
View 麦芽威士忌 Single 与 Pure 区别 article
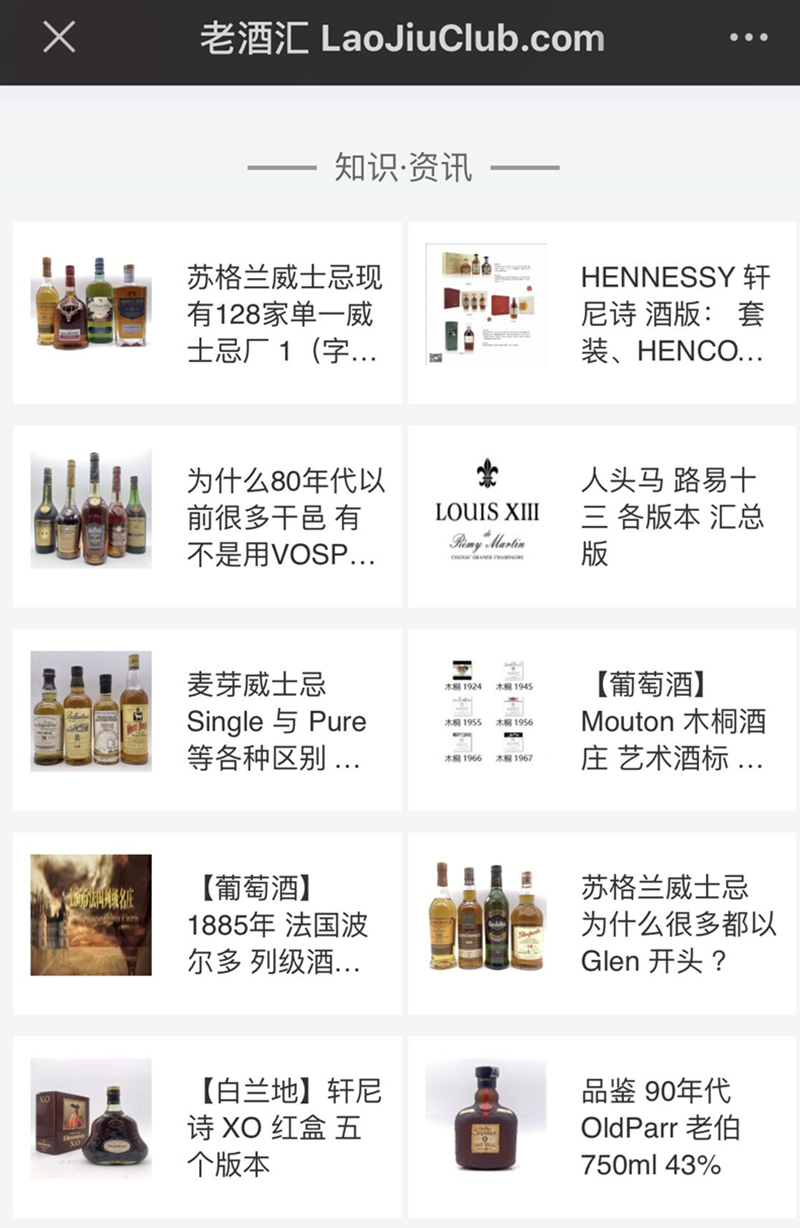207,720
